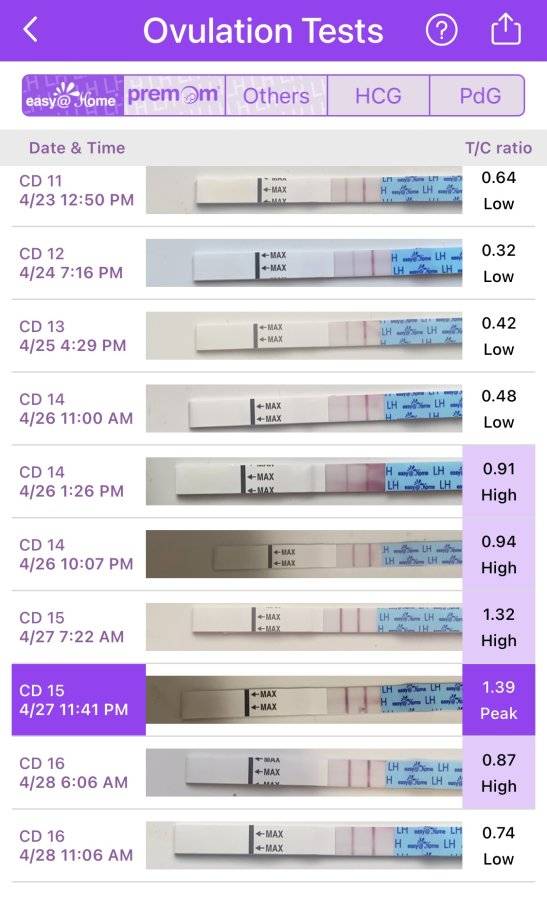Select the easy@Home brand tab
This screenshot has height=900, width=547.
[x=73, y=95]
